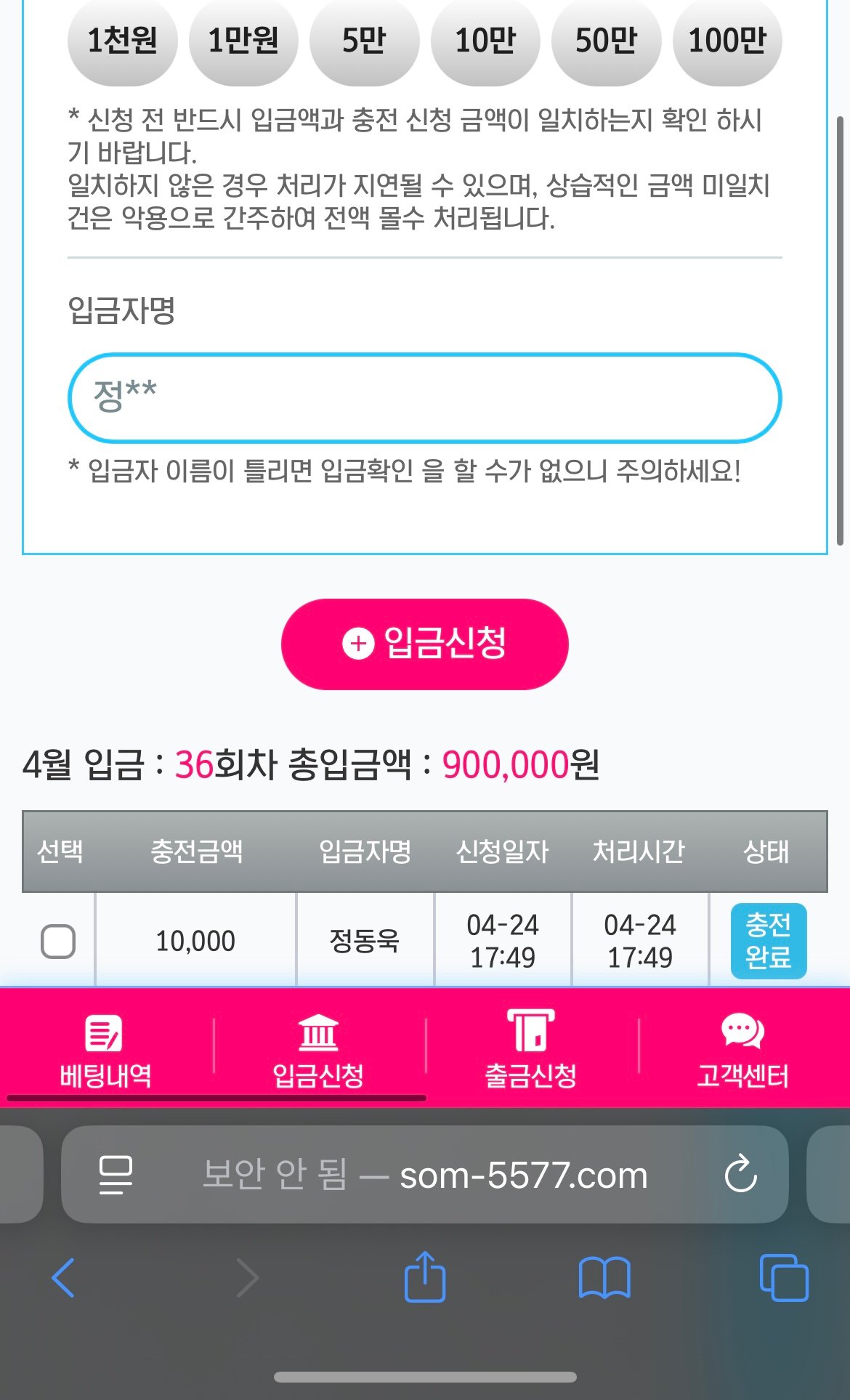The image size is (850, 1400).
Task: Choose the 5만 amount button
Action: (x=364, y=41)
